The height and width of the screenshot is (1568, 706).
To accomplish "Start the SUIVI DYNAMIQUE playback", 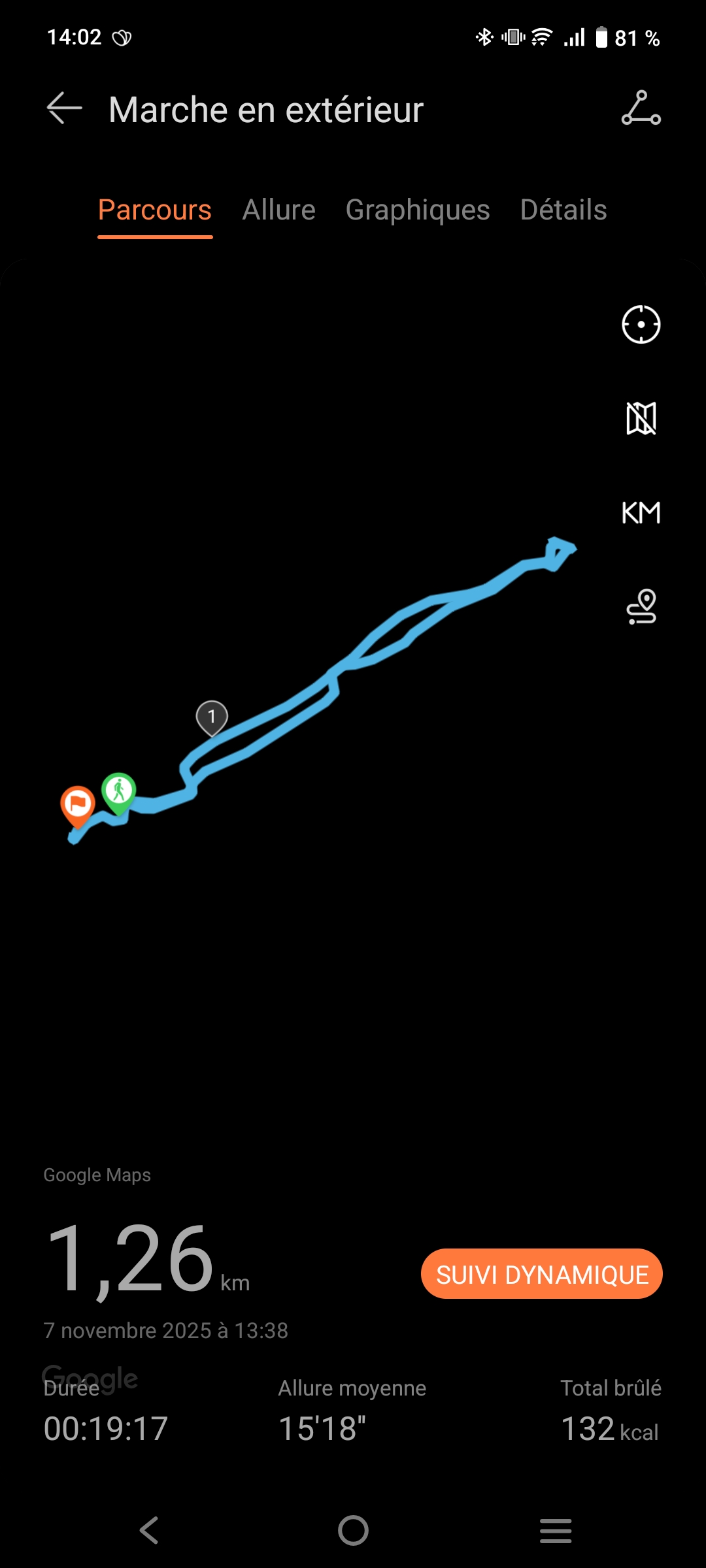I will pos(541,1274).
